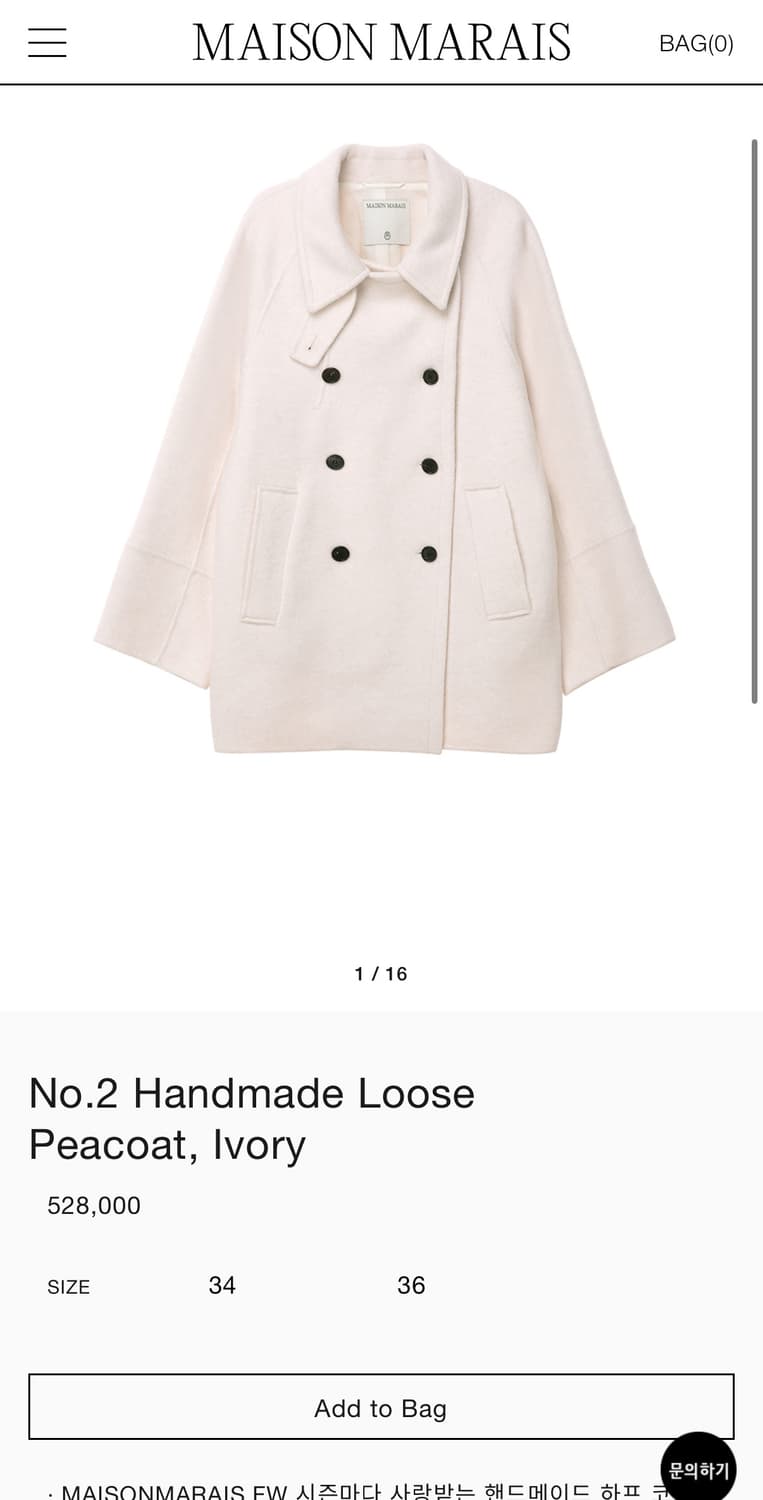Screen dimensions: 763x1500
Task: Open the hamburger navigation menu
Action: point(46,41)
